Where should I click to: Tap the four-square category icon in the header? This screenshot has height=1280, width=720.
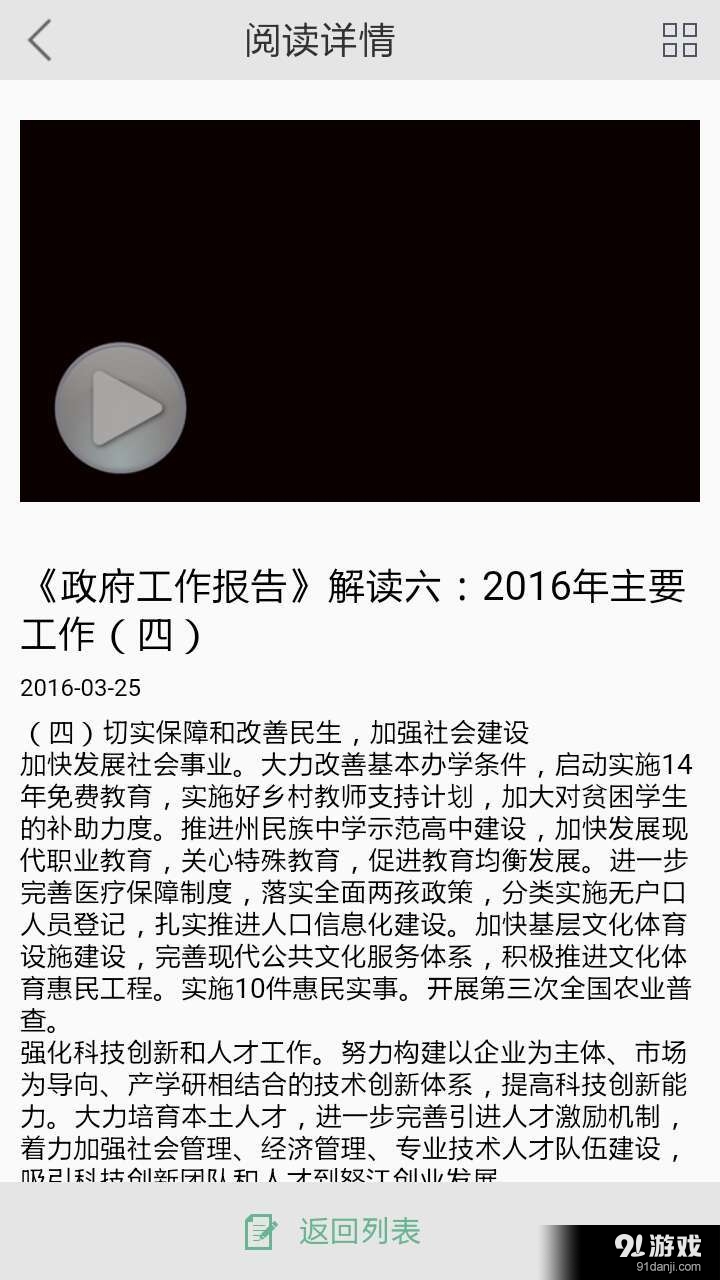click(681, 42)
